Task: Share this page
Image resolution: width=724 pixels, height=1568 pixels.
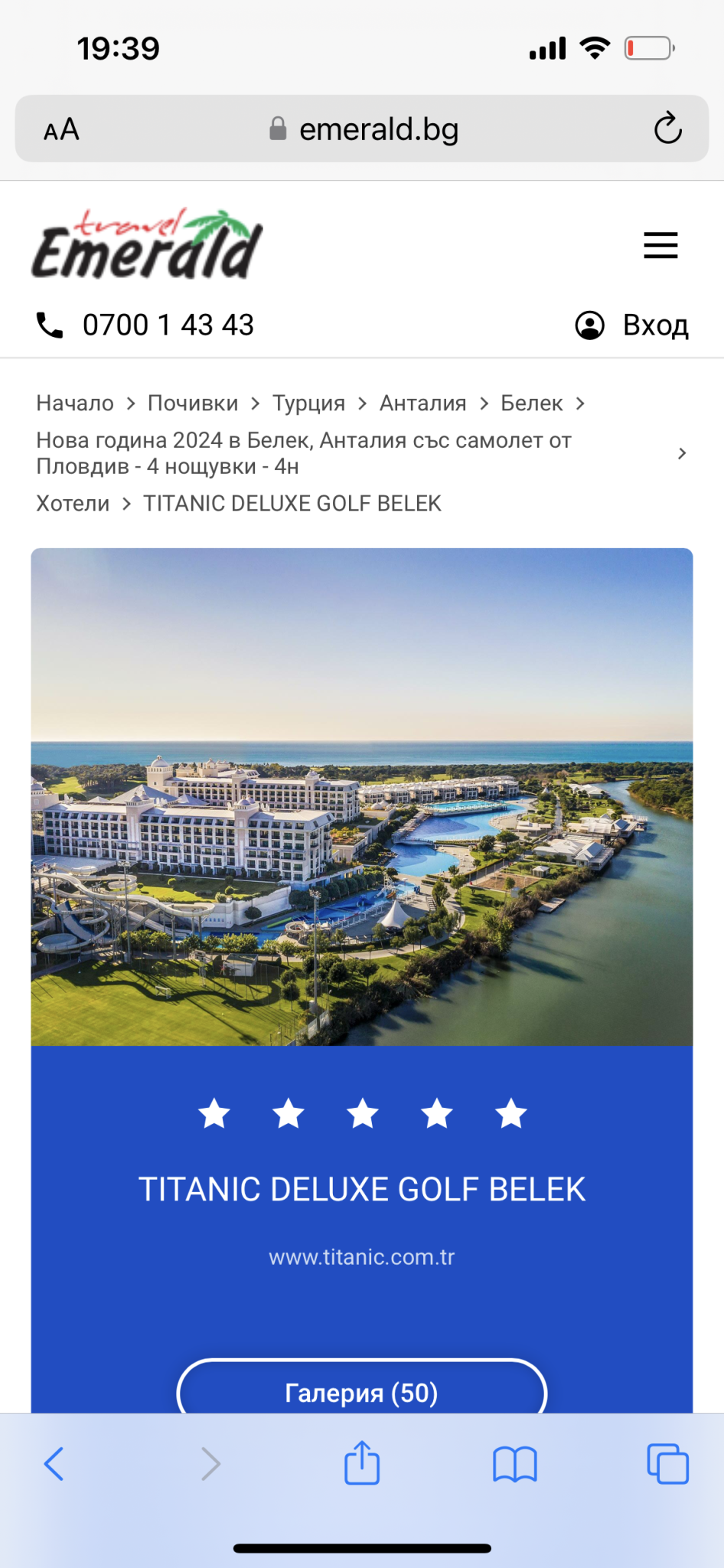Action: click(362, 1463)
